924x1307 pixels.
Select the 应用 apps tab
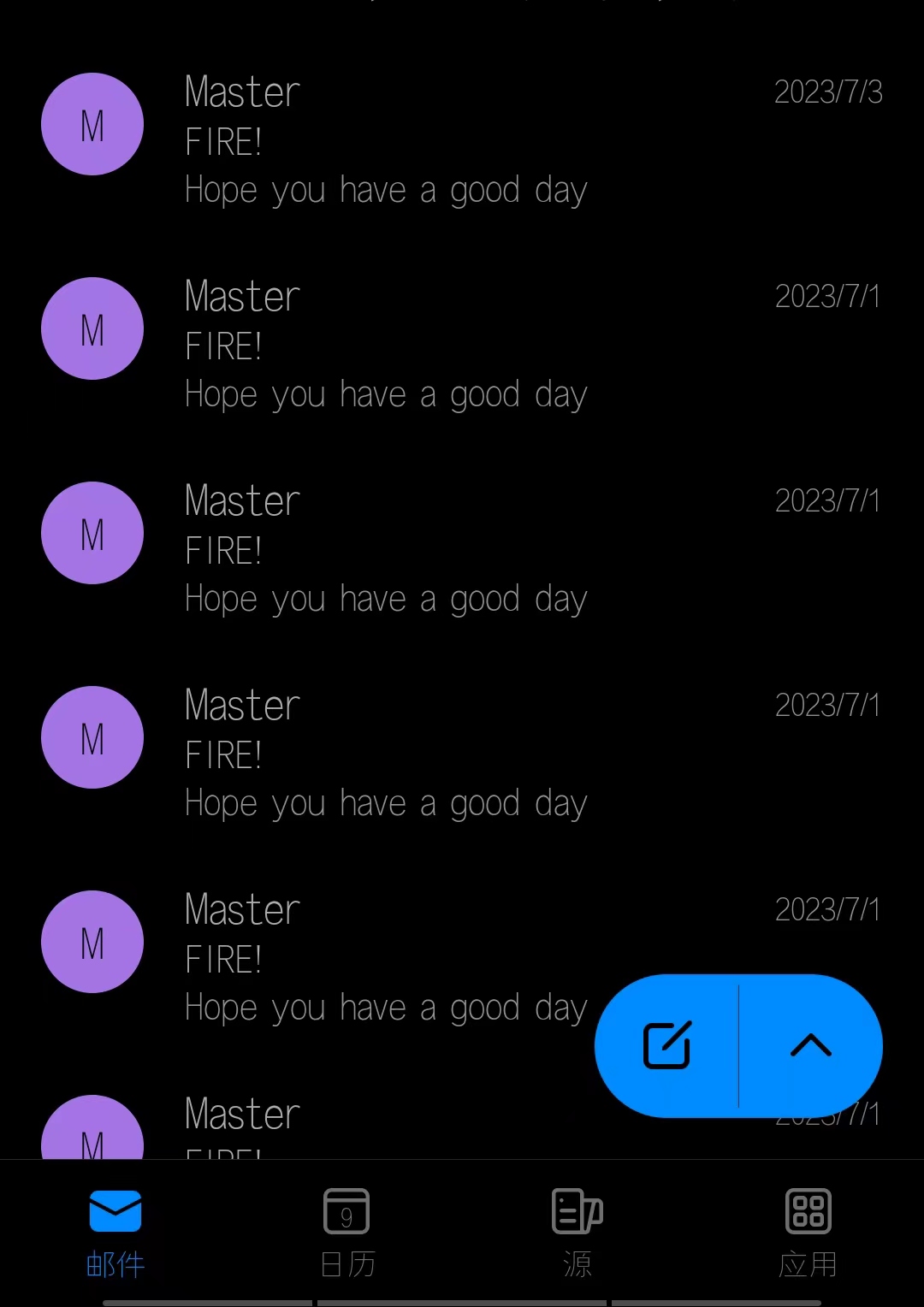808,1232
